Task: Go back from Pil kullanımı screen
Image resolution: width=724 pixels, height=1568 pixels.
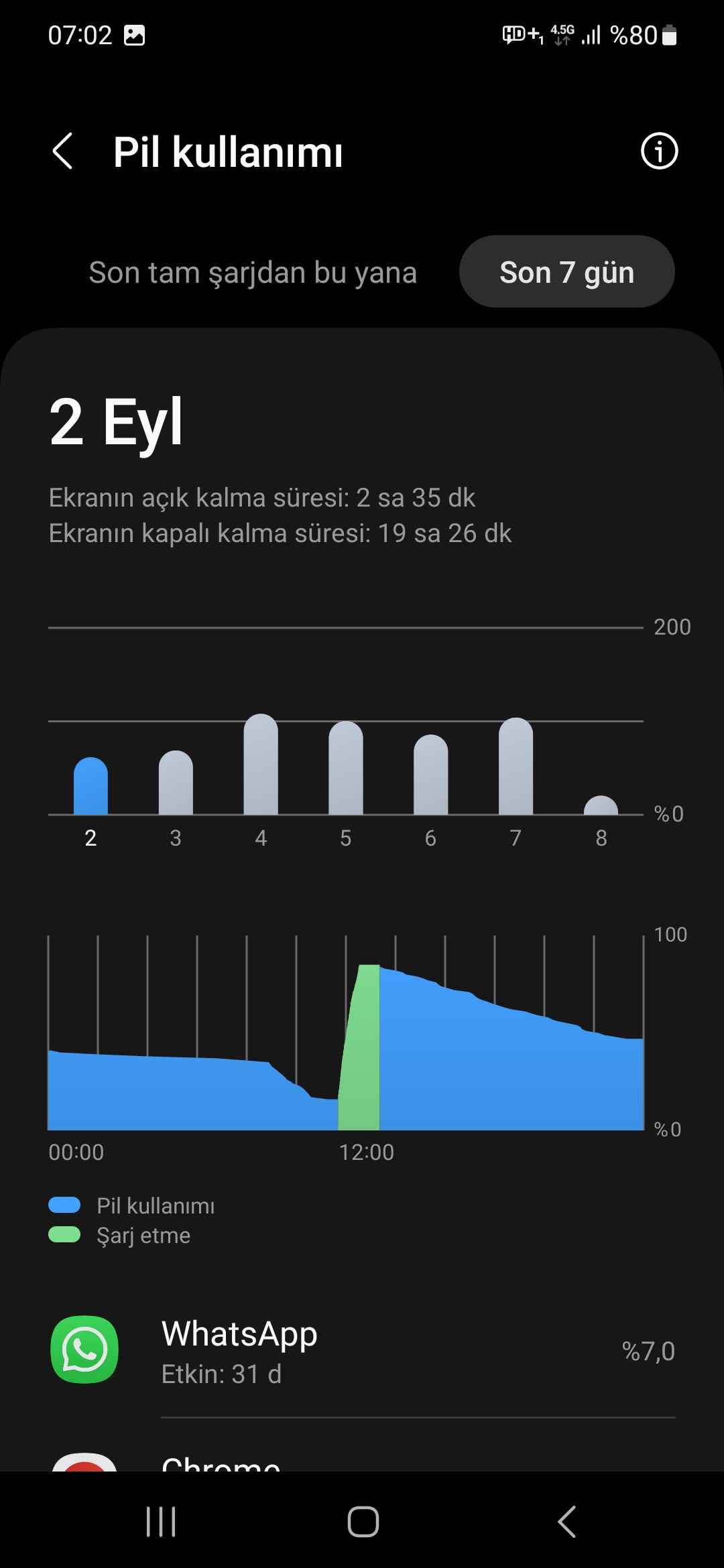Action: (x=63, y=151)
